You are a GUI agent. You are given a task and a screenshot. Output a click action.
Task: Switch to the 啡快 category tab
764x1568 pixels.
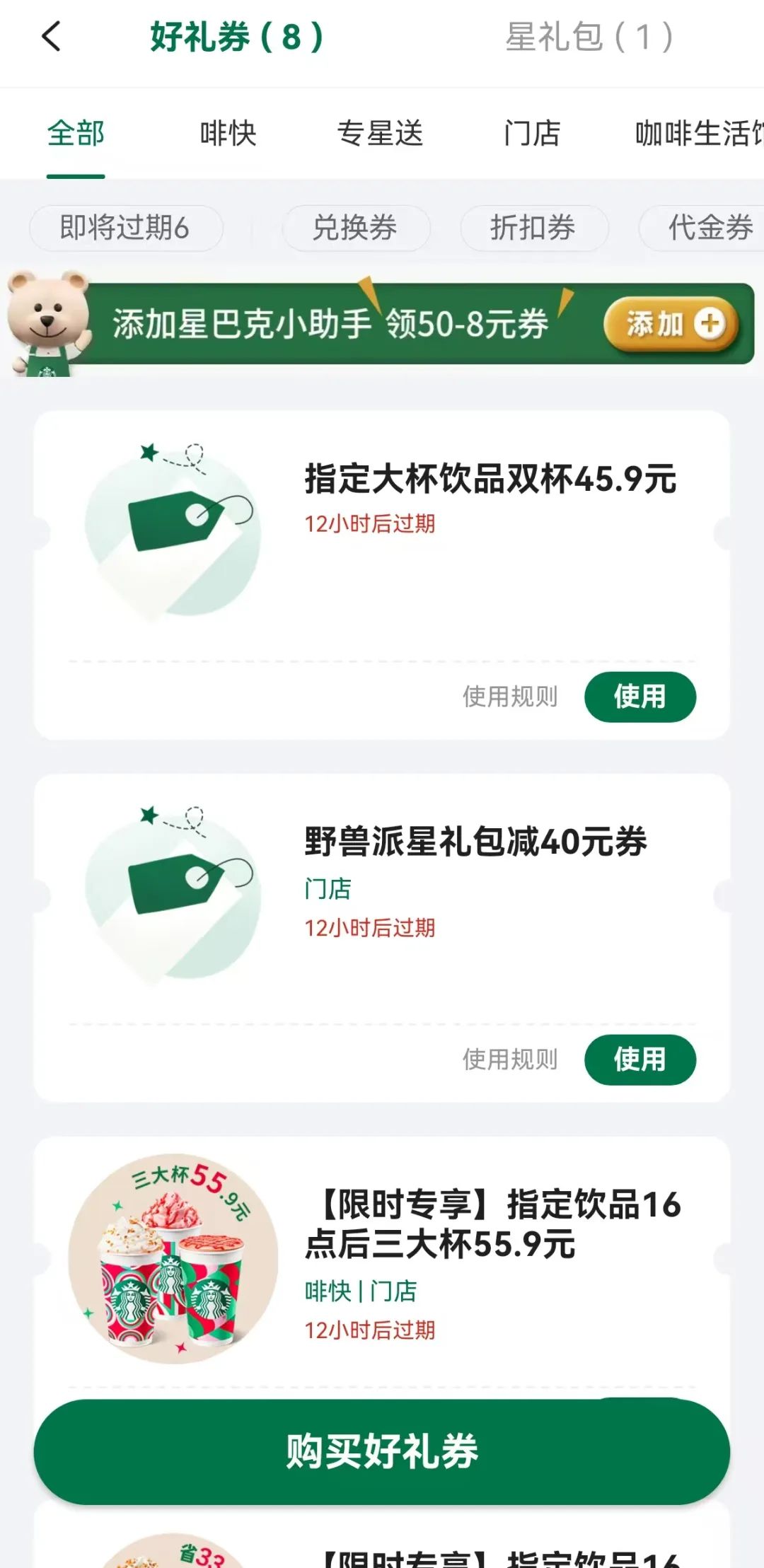228,133
